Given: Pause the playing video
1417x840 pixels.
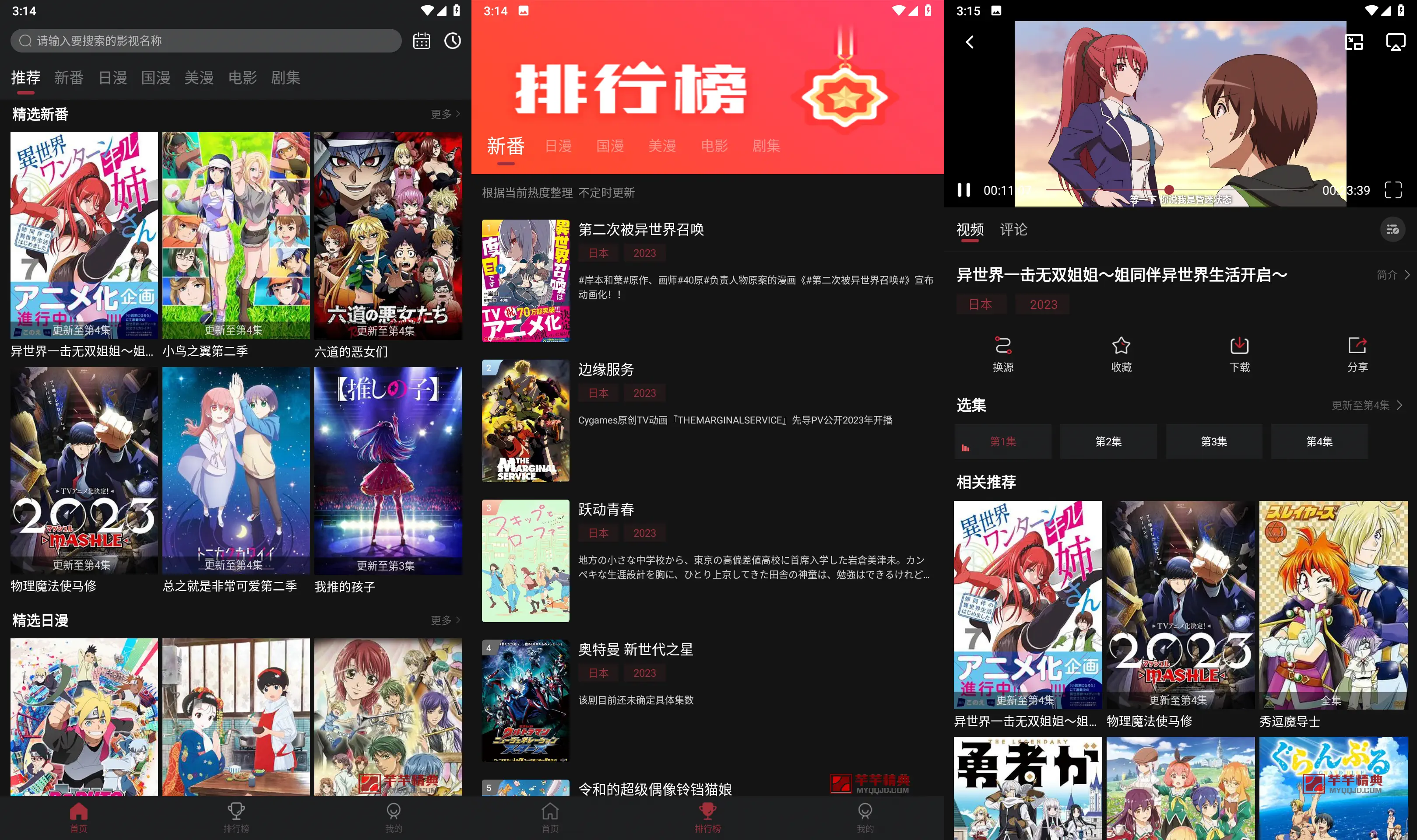Looking at the screenshot, I should (x=963, y=190).
